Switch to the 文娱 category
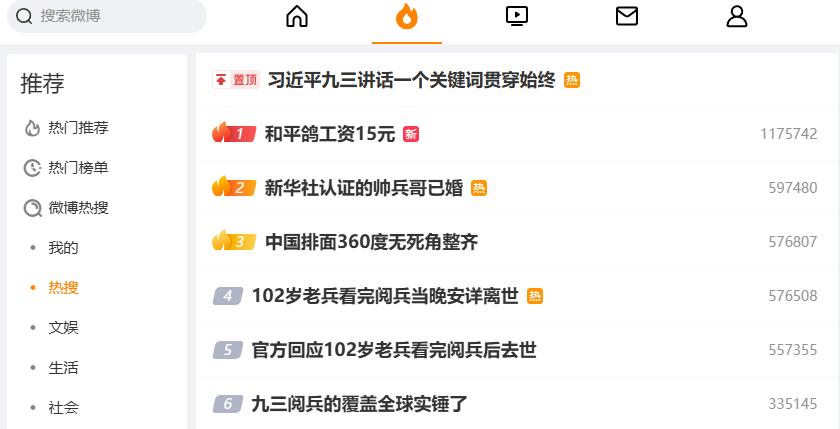This screenshot has height=429, width=840. [63, 328]
